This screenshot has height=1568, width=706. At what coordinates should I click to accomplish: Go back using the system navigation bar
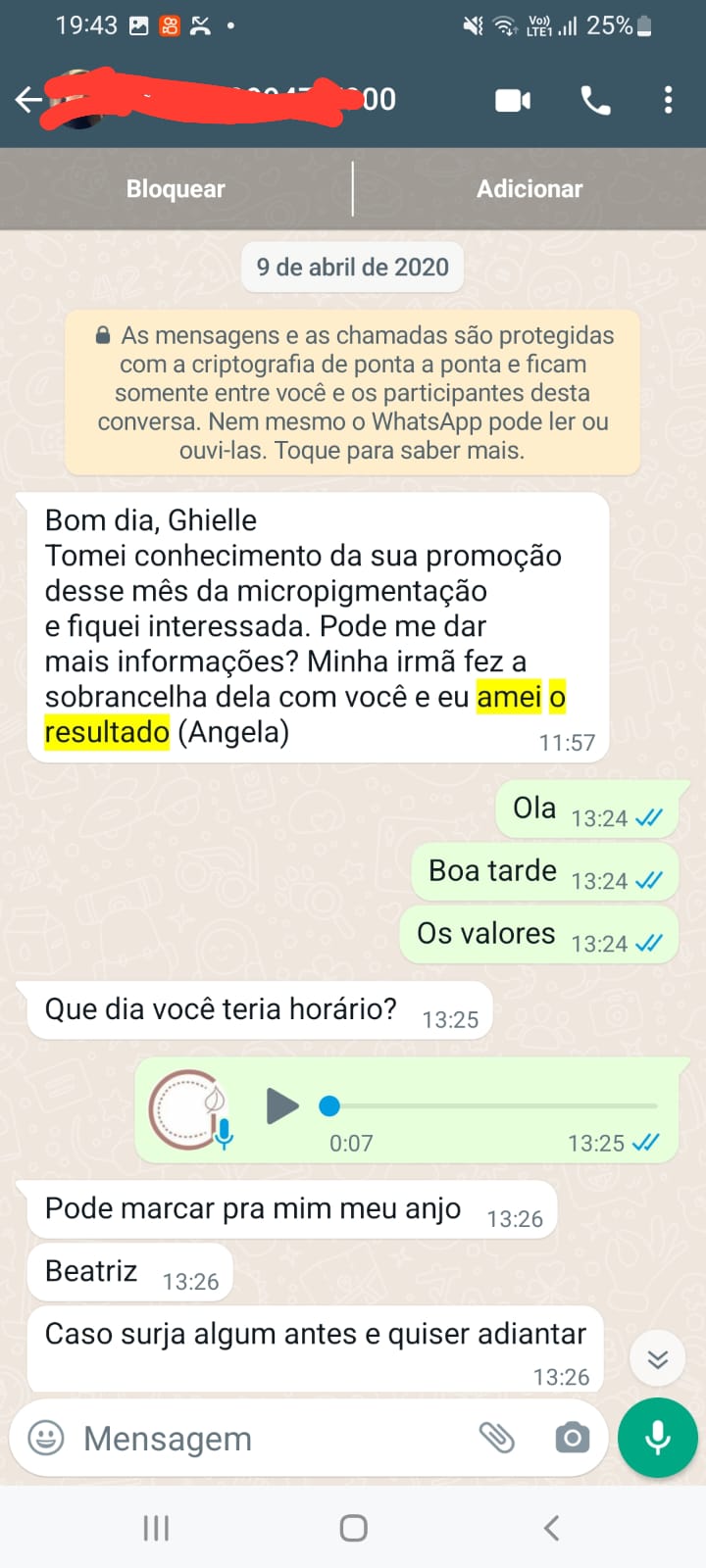(x=551, y=1528)
